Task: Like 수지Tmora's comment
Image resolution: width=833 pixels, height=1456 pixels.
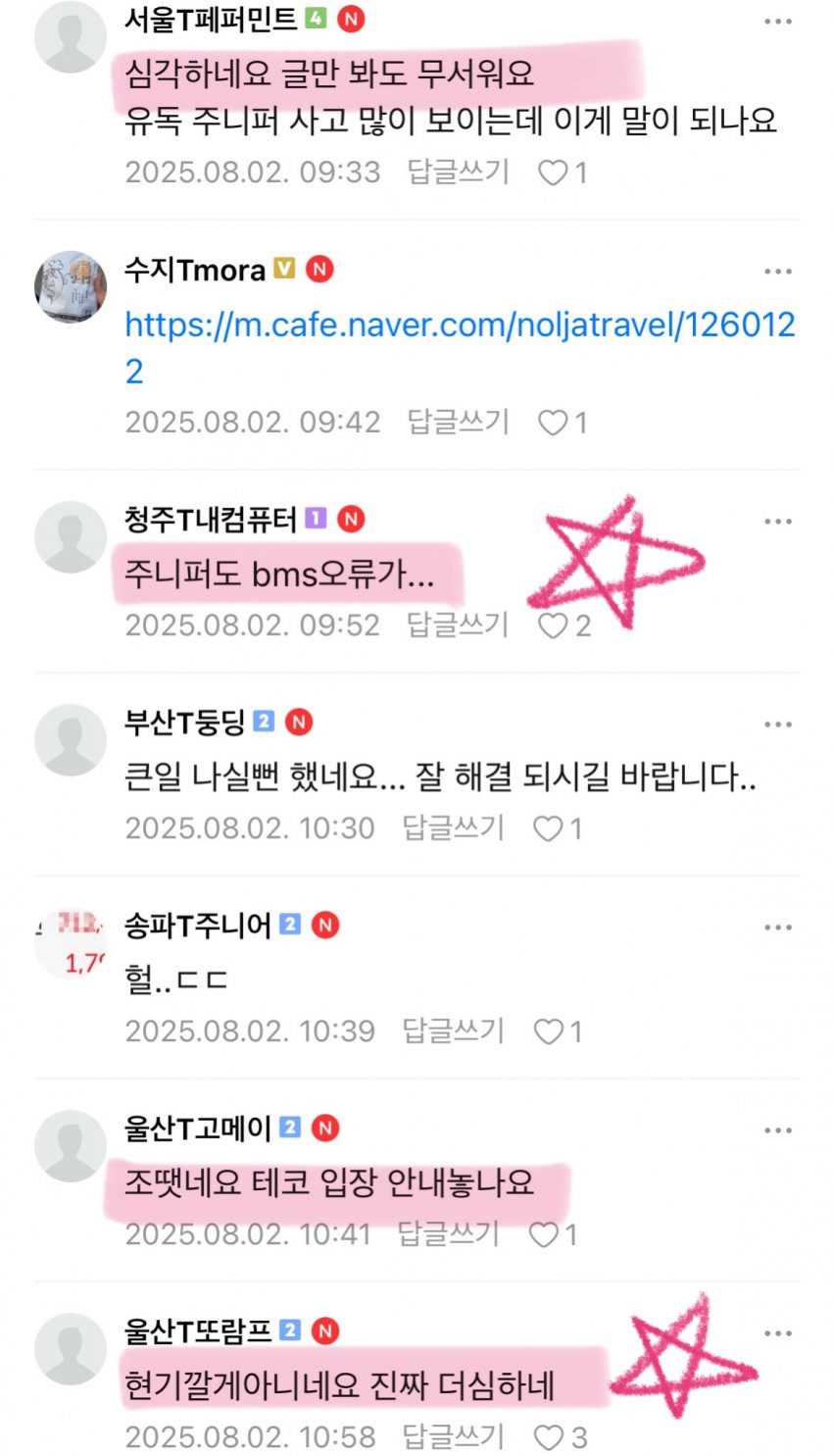Action: pos(553,424)
